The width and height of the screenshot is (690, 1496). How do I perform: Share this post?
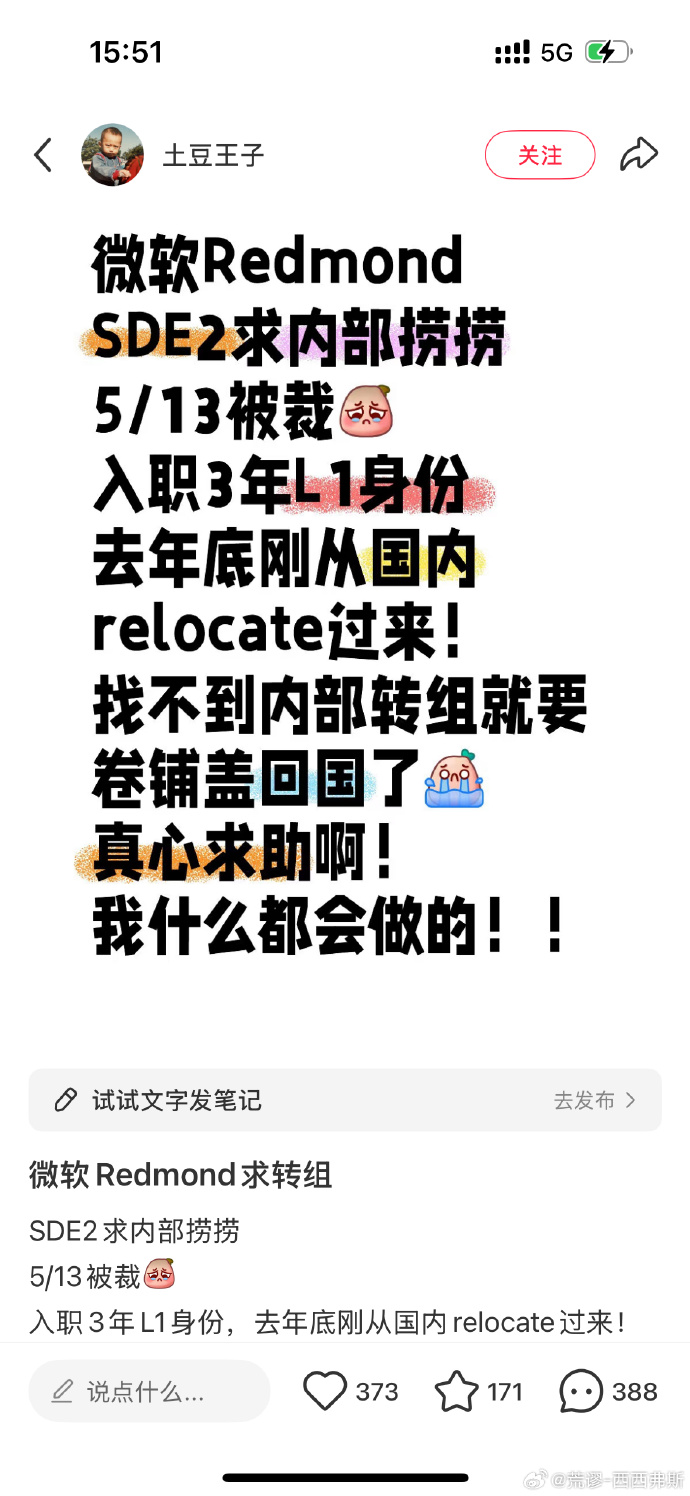(x=639, y=155)
